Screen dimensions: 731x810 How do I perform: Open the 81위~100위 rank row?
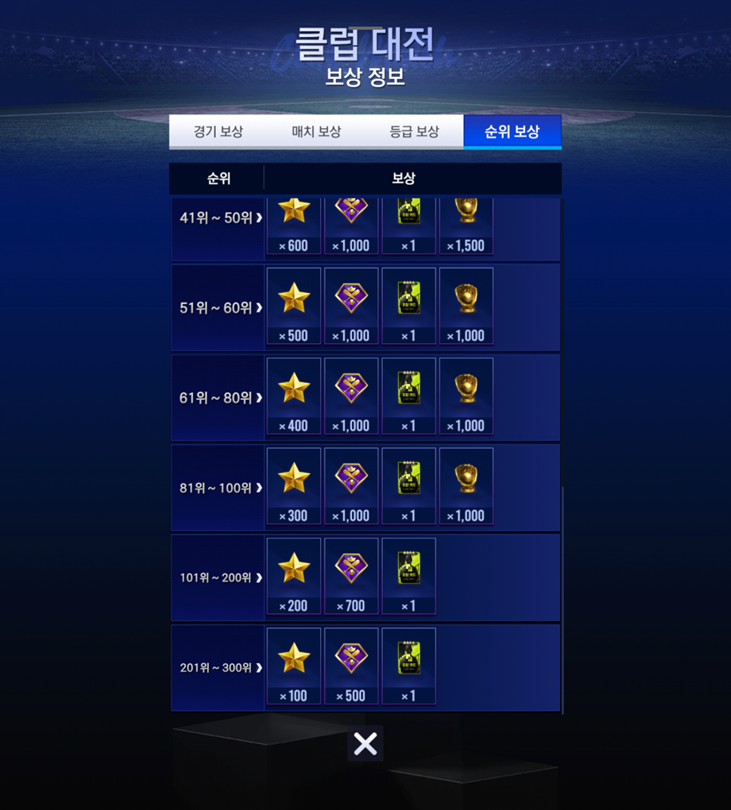pyautogui.click(x=217, y=488)
